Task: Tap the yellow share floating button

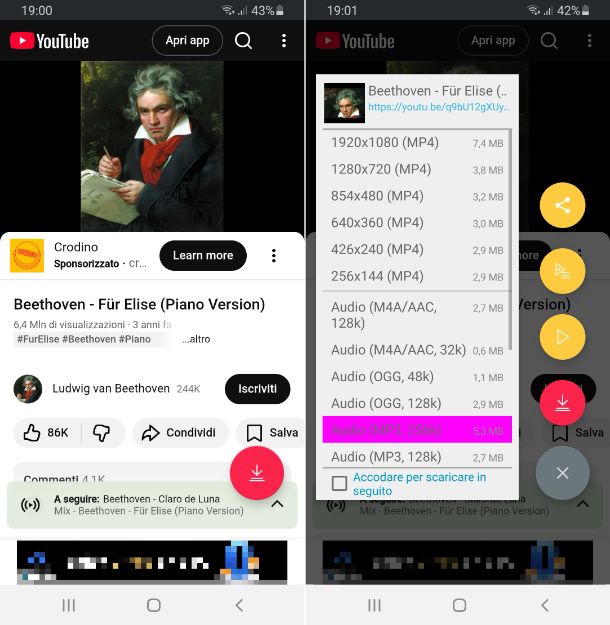Action: [562, 206]
